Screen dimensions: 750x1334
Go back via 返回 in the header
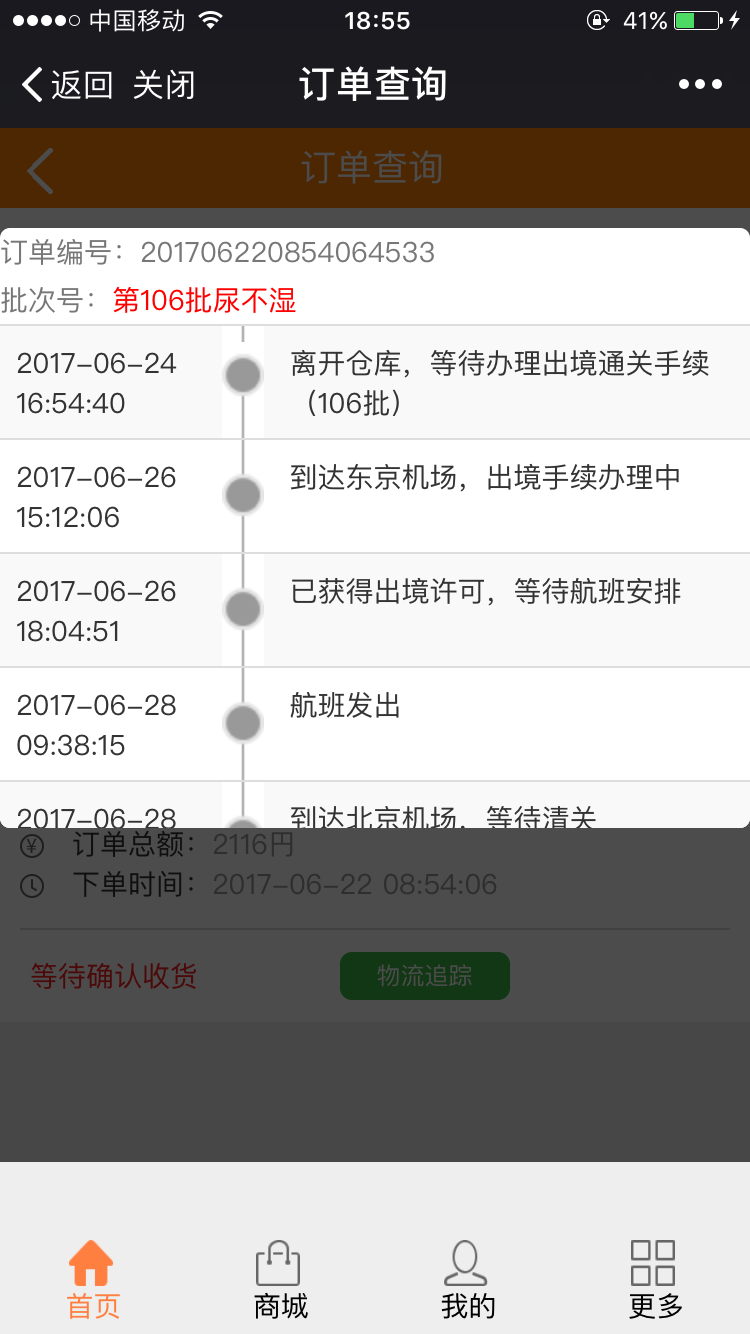tap(67, 85)
